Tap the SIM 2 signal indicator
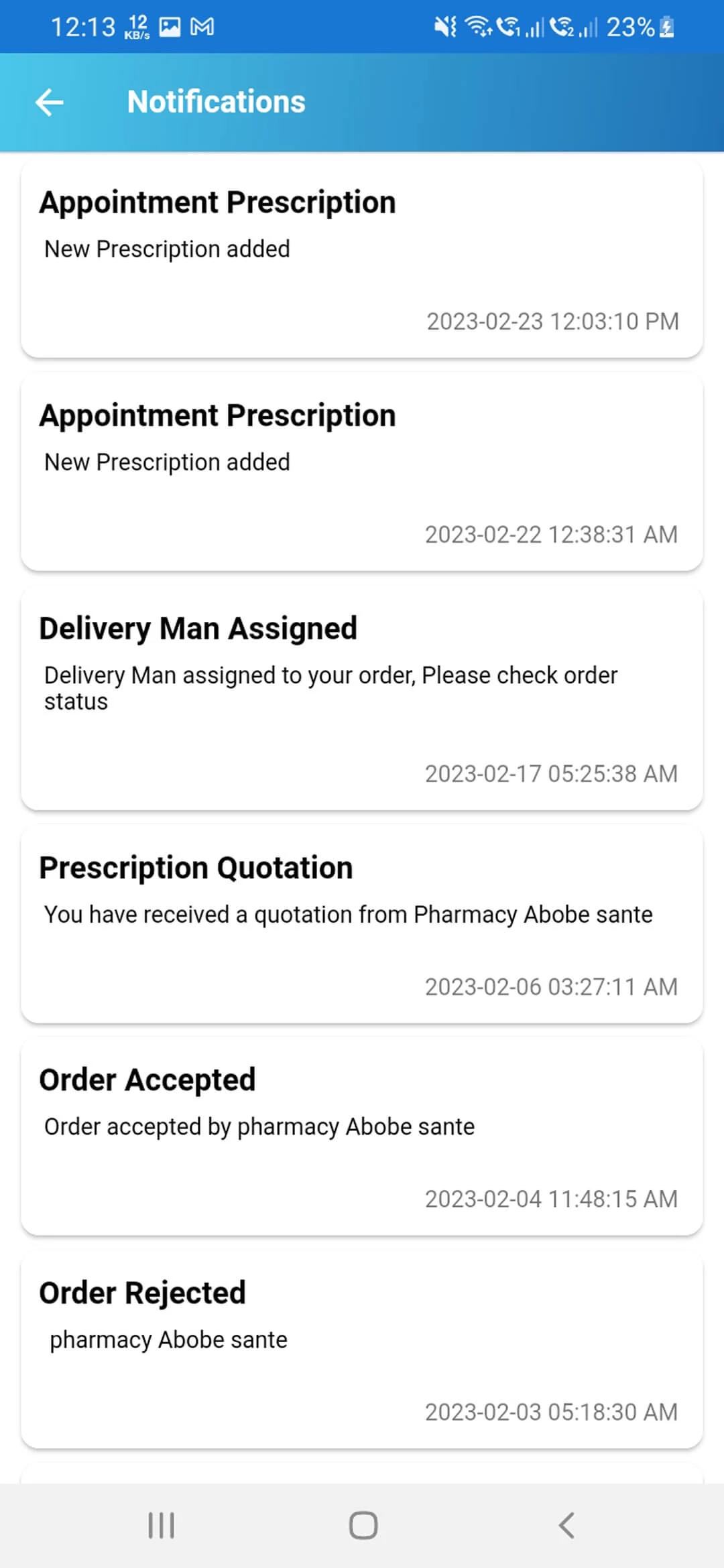Image resolution: width=724 pixels, height=1568 pixels. click(573, 26)
